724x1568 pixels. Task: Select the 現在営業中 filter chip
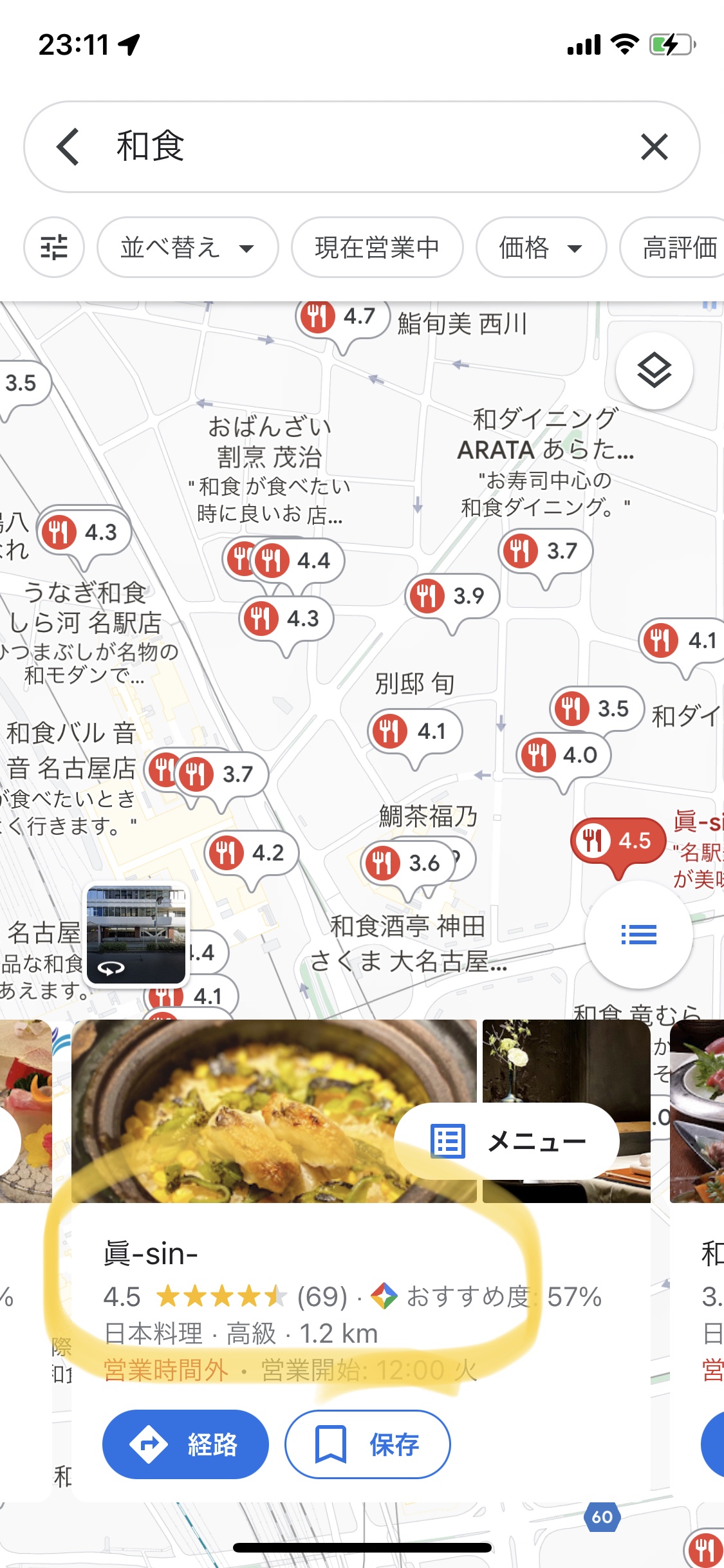377,247
